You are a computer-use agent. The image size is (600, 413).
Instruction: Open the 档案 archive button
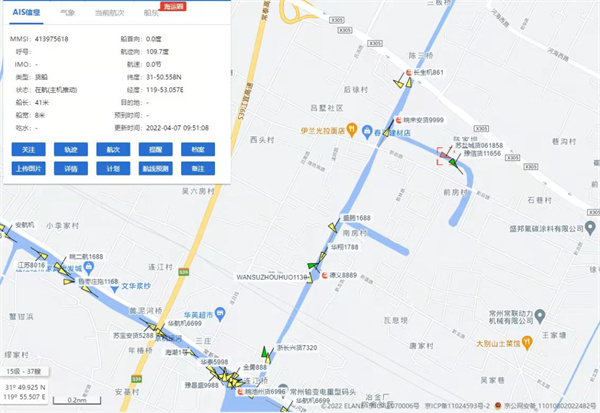[x=199, y=148]
